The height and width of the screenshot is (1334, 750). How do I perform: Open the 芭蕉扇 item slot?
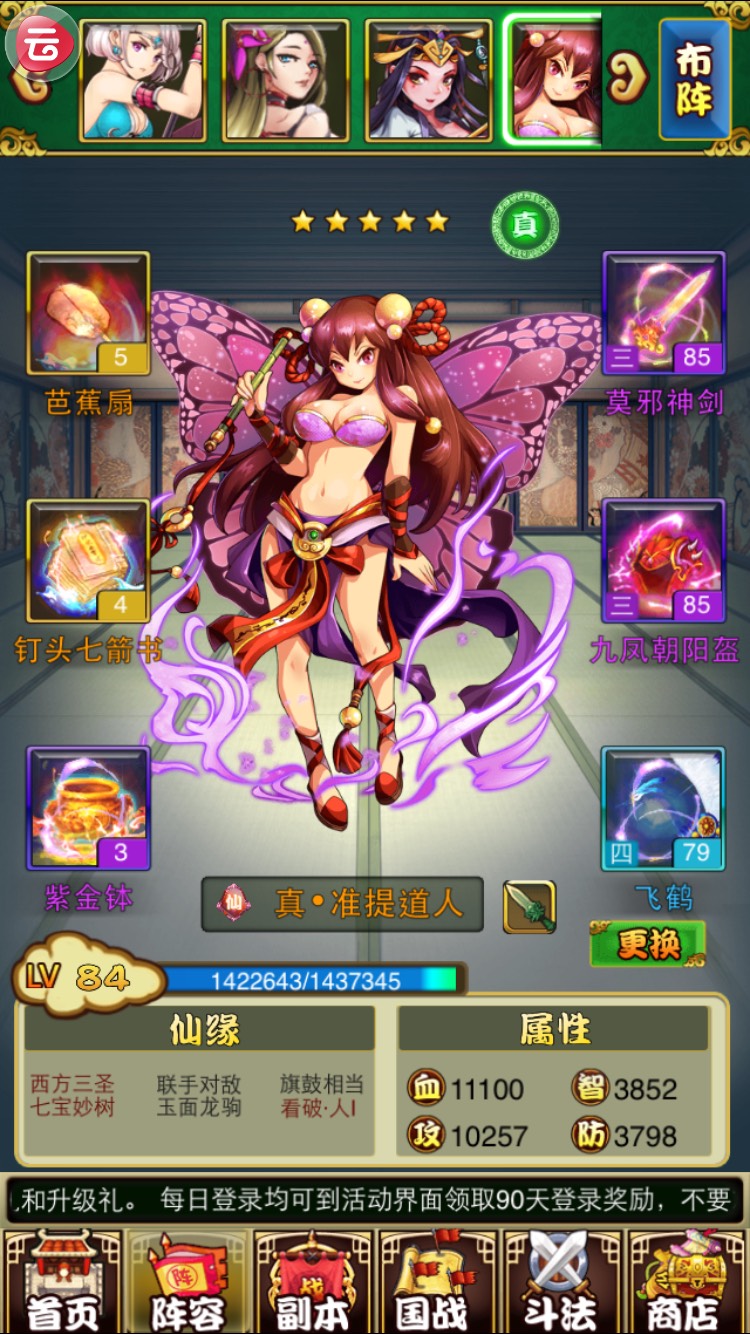click(88, 313)
